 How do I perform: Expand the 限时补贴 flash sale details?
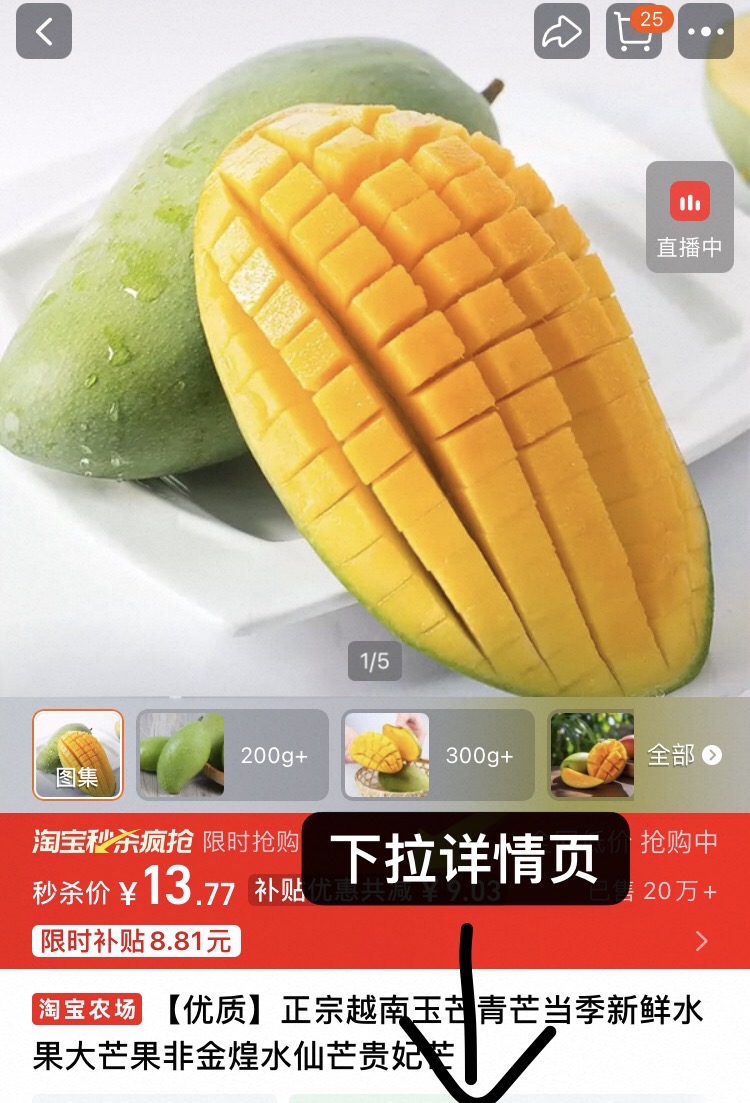(x=701, y=941)
